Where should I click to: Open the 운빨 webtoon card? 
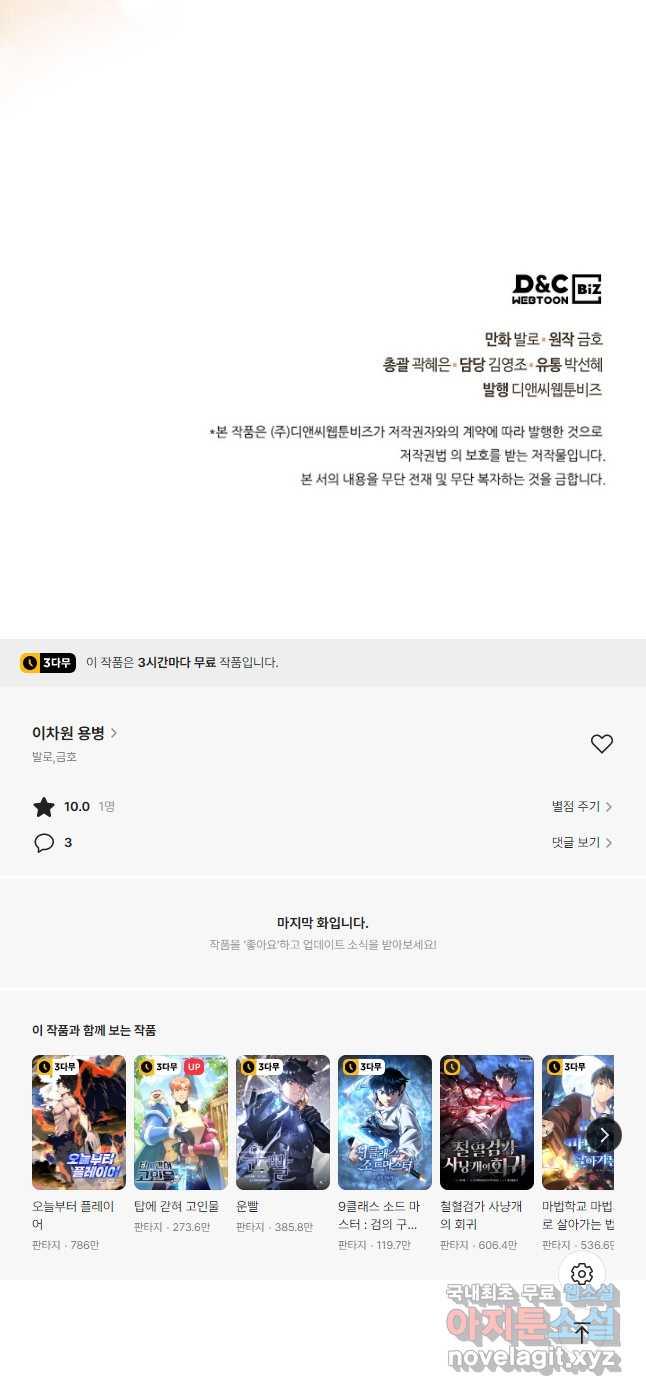pyautogui.click(x=283, y=1122)
